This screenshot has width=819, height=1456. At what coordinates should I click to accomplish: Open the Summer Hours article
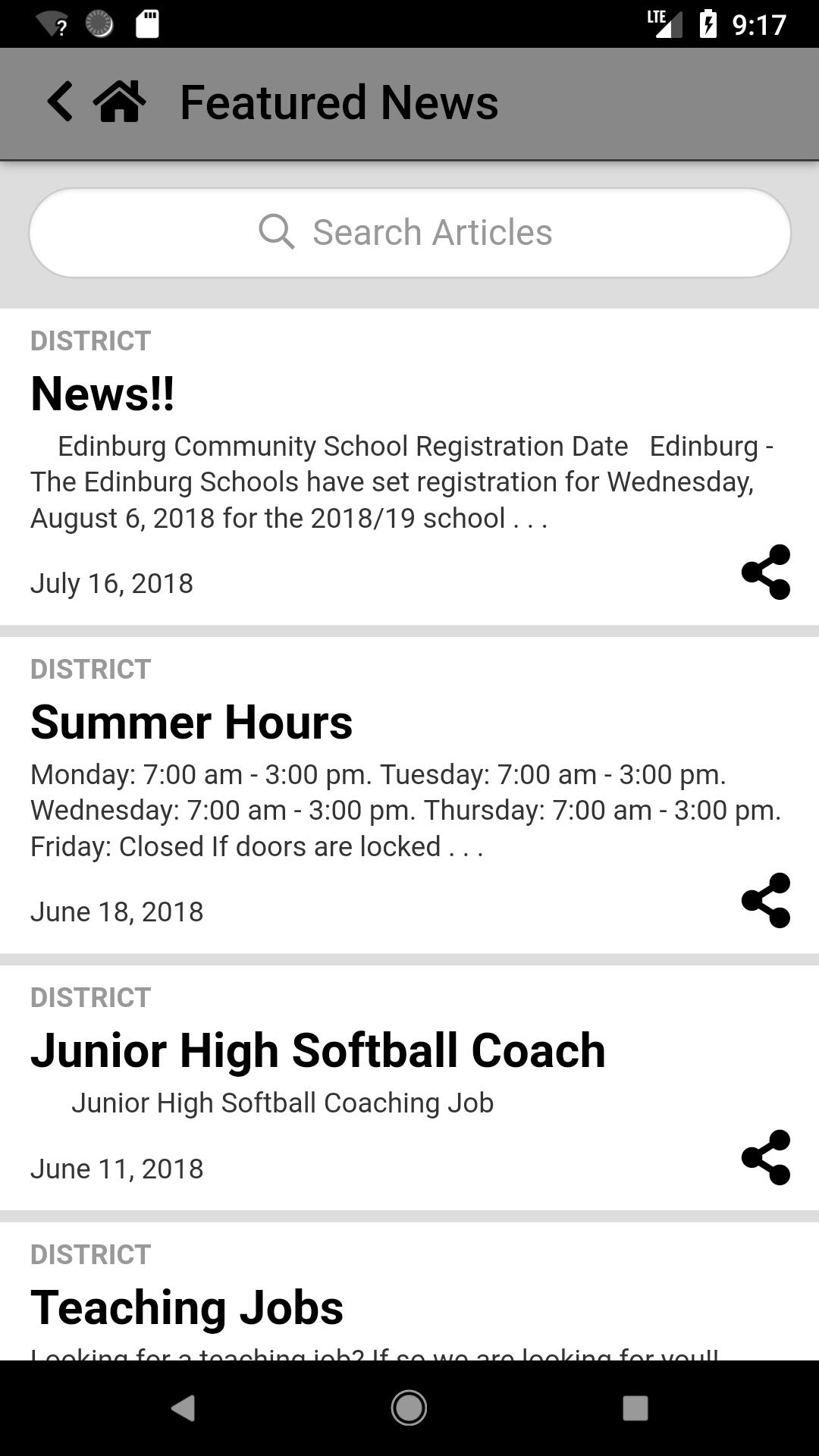(x=191, y=722)
